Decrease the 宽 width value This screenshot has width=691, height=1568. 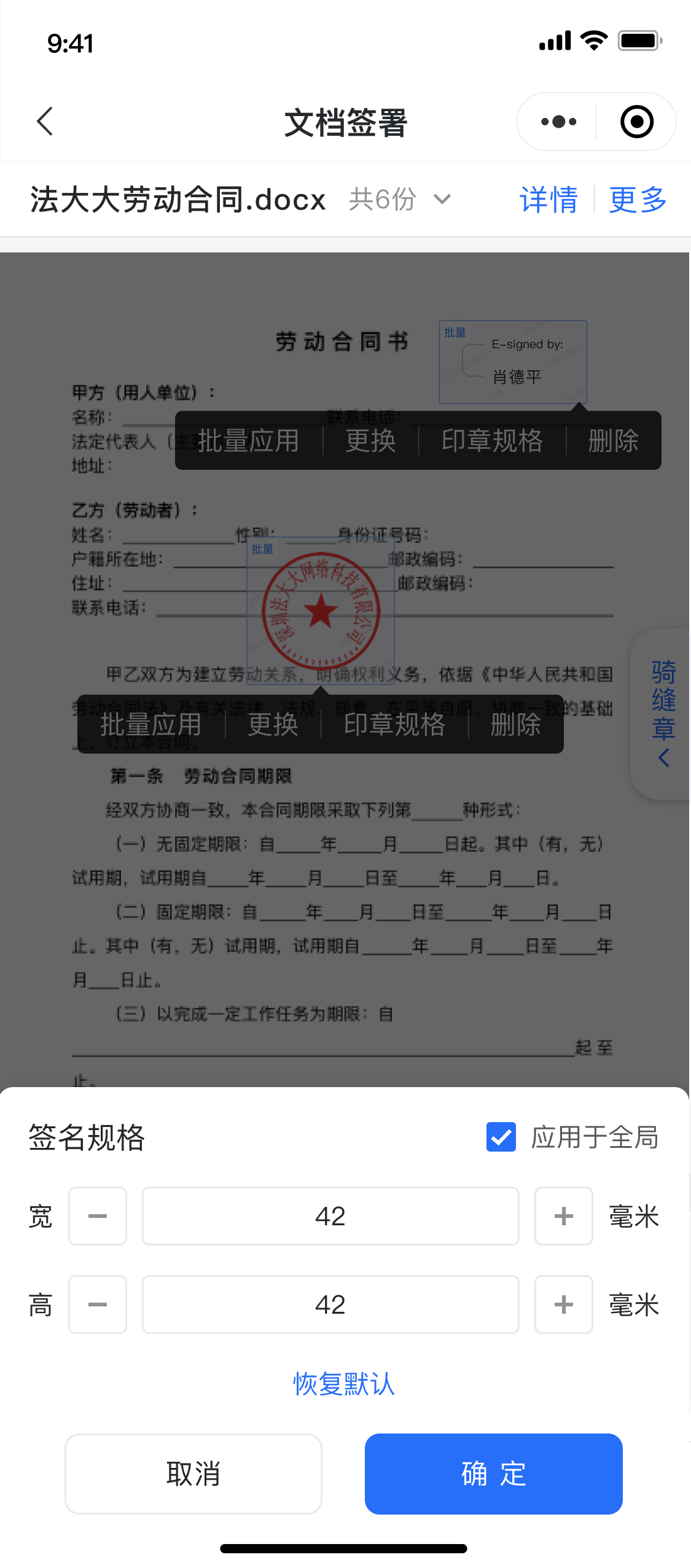coord(98,1216)
